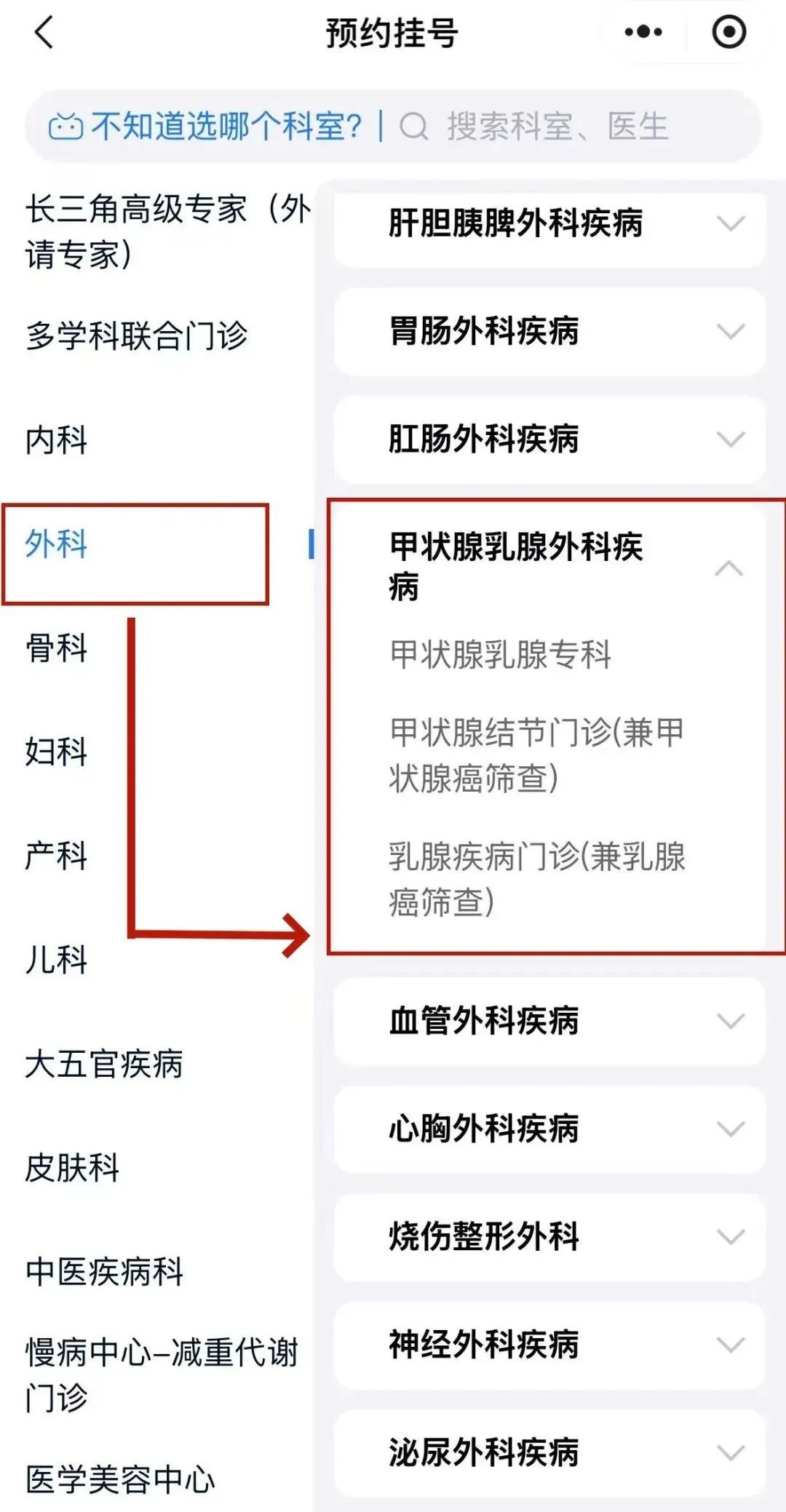Image resolution: width=786 pixels, height=1512 pixels.
Task: Open 甲状腺结节门诊(兼甲状腺癌筛查)
Action: [536, 755]
